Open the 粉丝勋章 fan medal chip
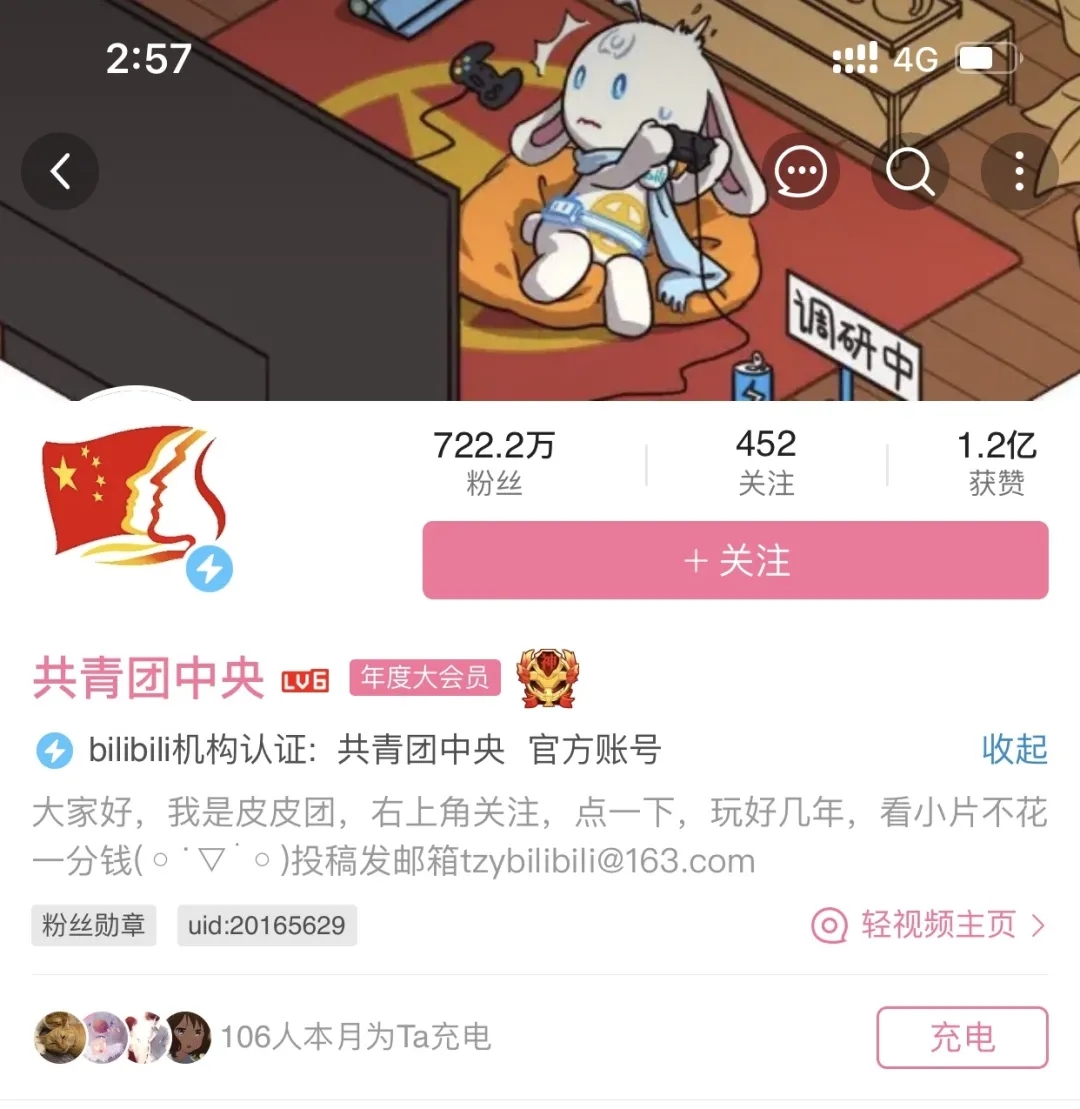The image size is (1080, 1109). pyautogui.click(x=93, y=925)
